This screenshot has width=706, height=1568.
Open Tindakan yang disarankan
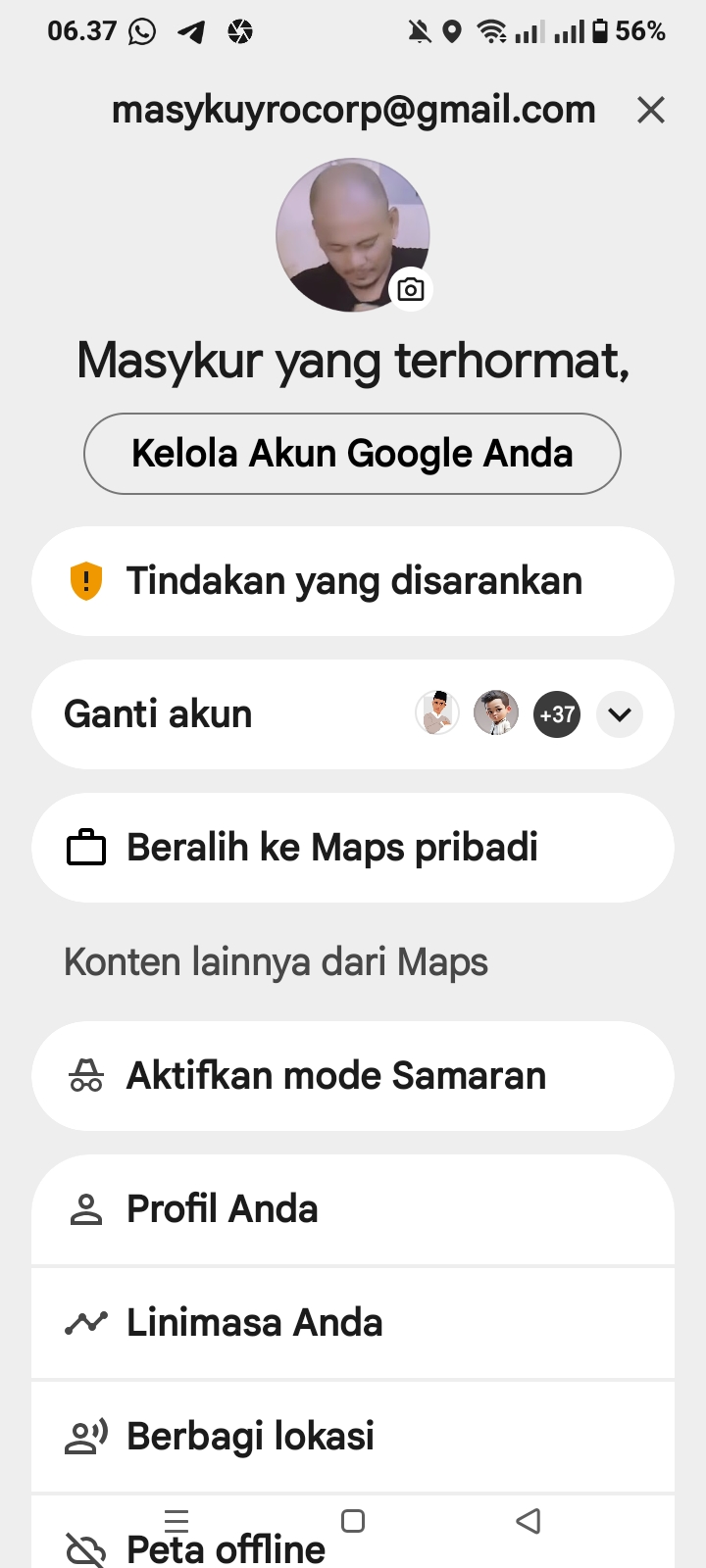tap(352, 581)
